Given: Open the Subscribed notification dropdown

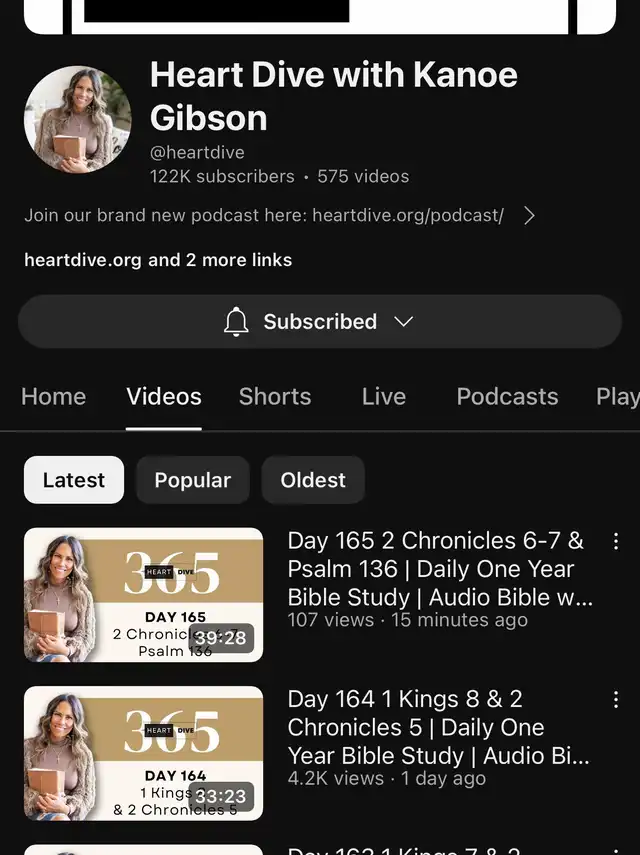Looking at the screenshot, I should click(319, 322).
